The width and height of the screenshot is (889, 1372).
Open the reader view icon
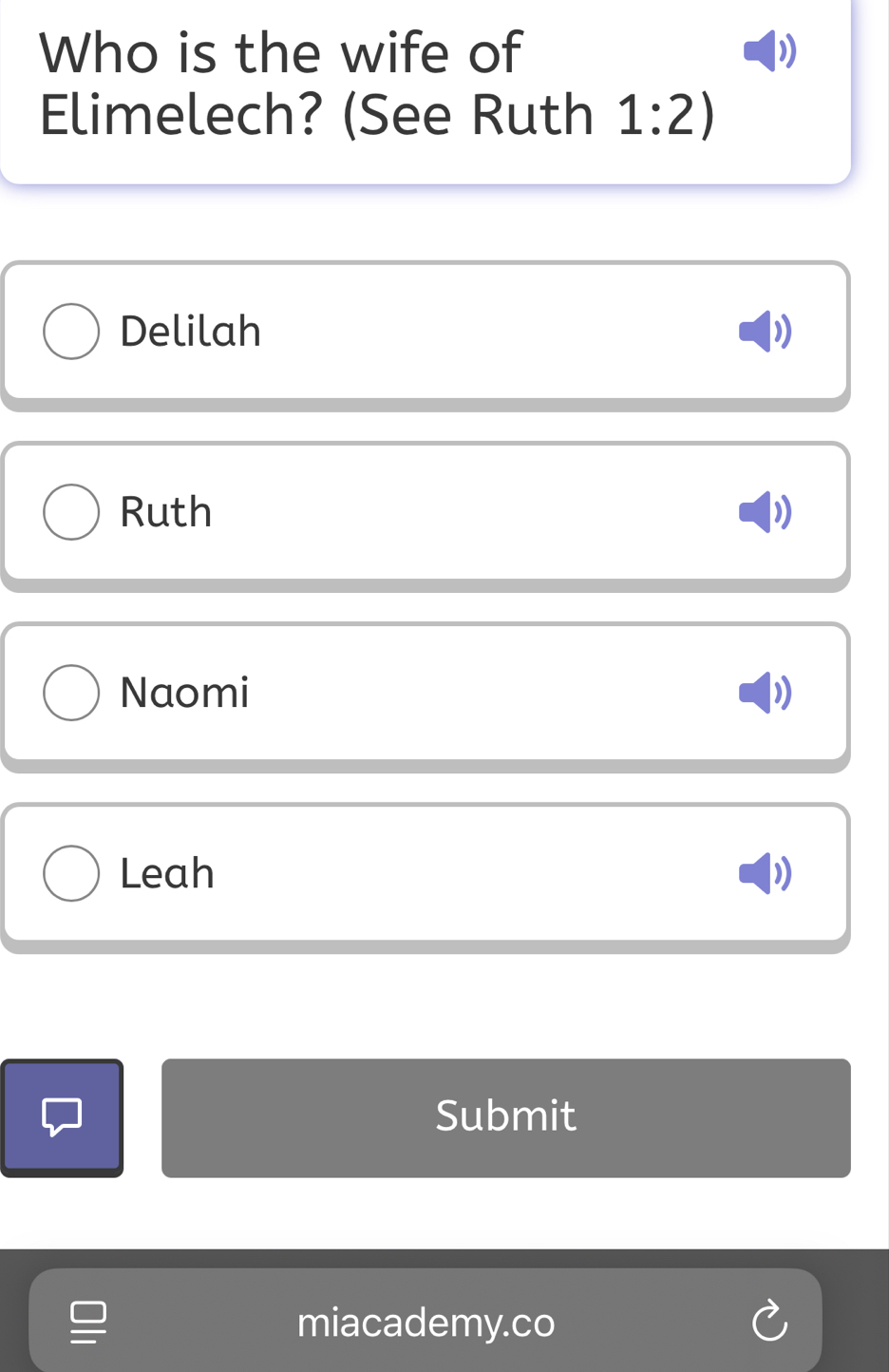tap(88, 1321)
